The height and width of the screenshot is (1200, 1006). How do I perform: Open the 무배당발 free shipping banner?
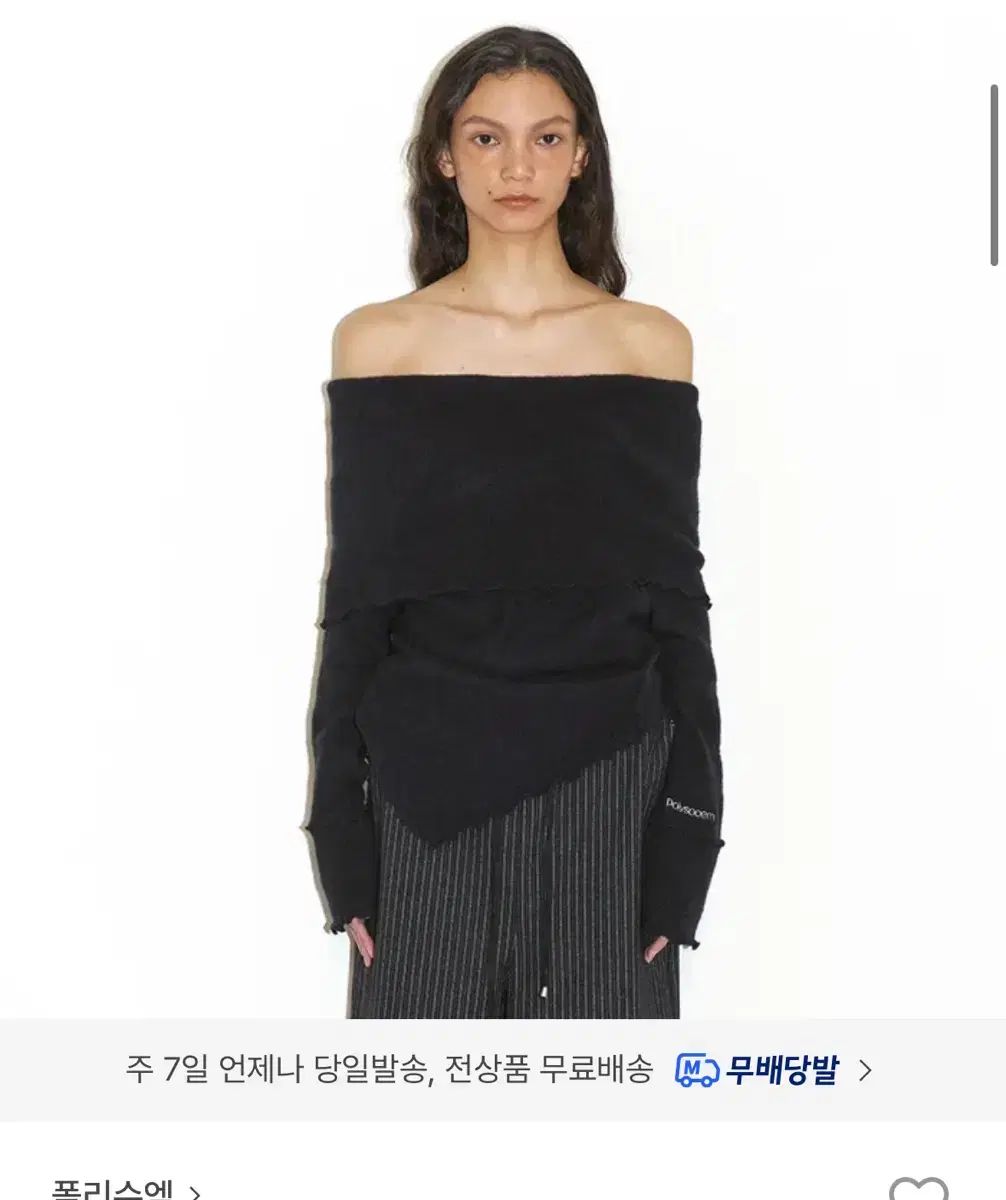click(x=502, y=1071)
